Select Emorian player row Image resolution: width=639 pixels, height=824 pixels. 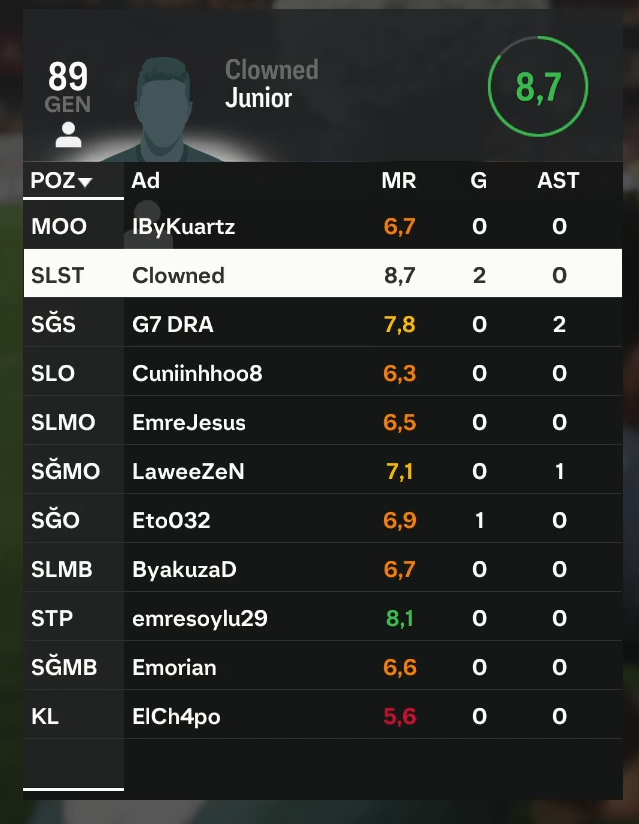323,665
